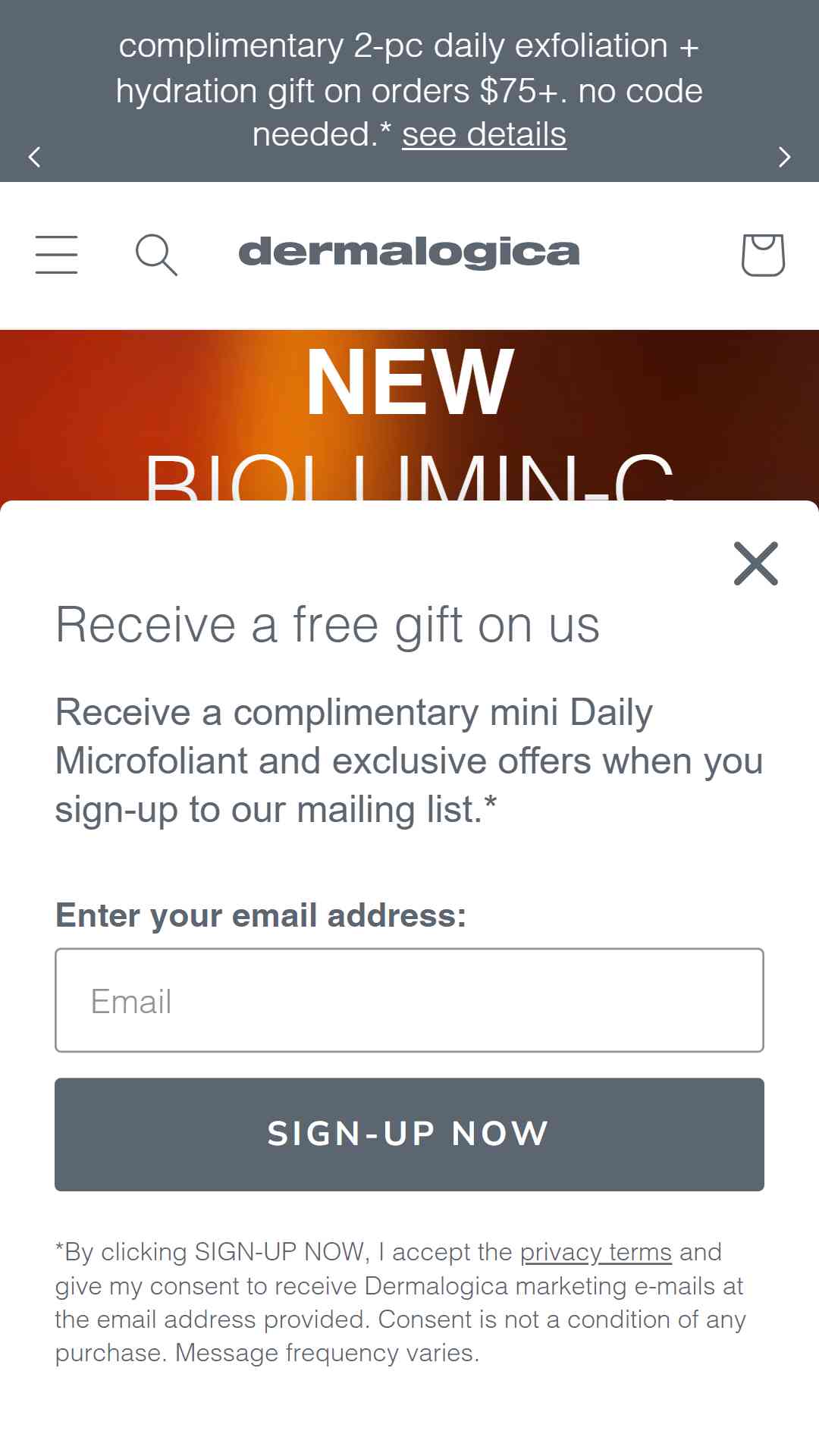Open the shopping bag
The image size is (819, 1456).
pos(763,255)
